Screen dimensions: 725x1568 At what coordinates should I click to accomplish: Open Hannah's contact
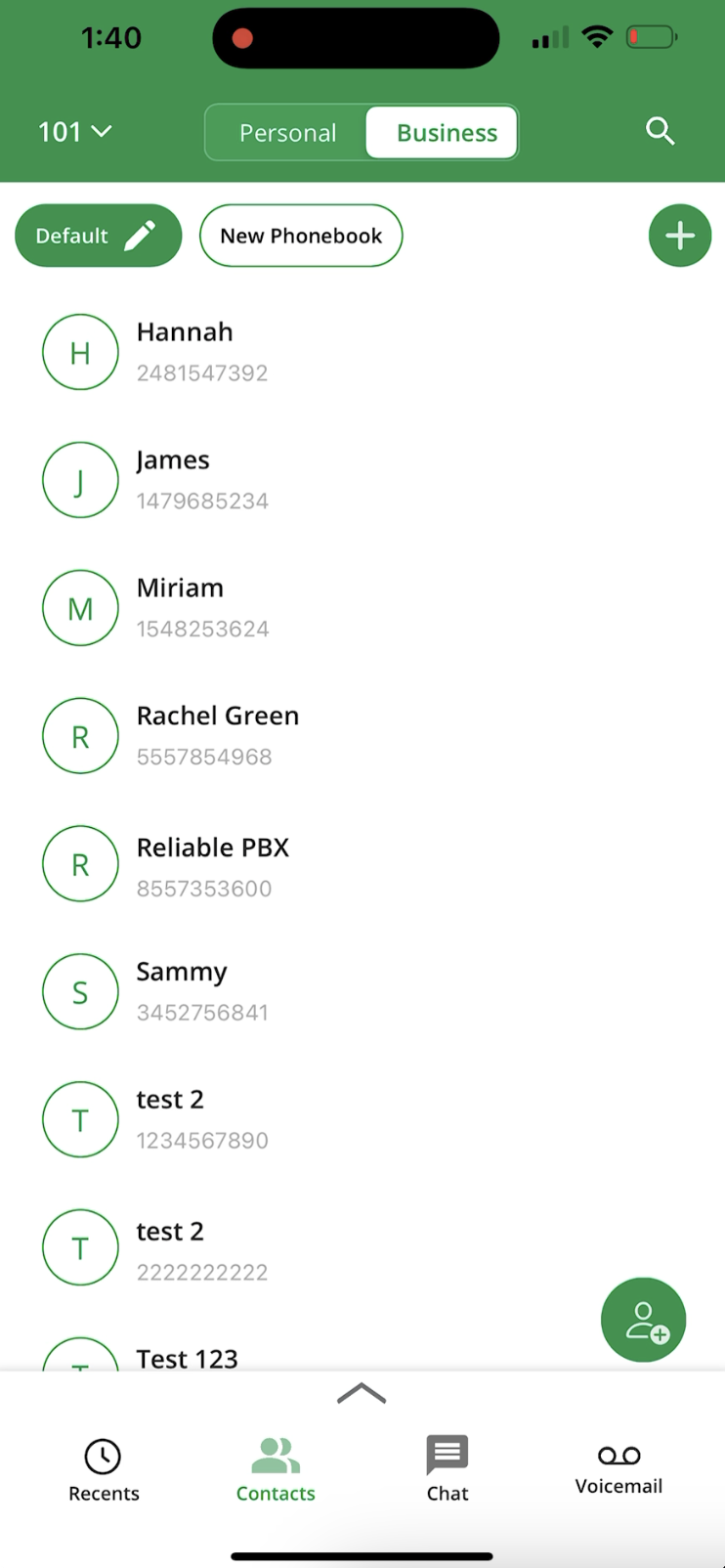coord(362,352)
